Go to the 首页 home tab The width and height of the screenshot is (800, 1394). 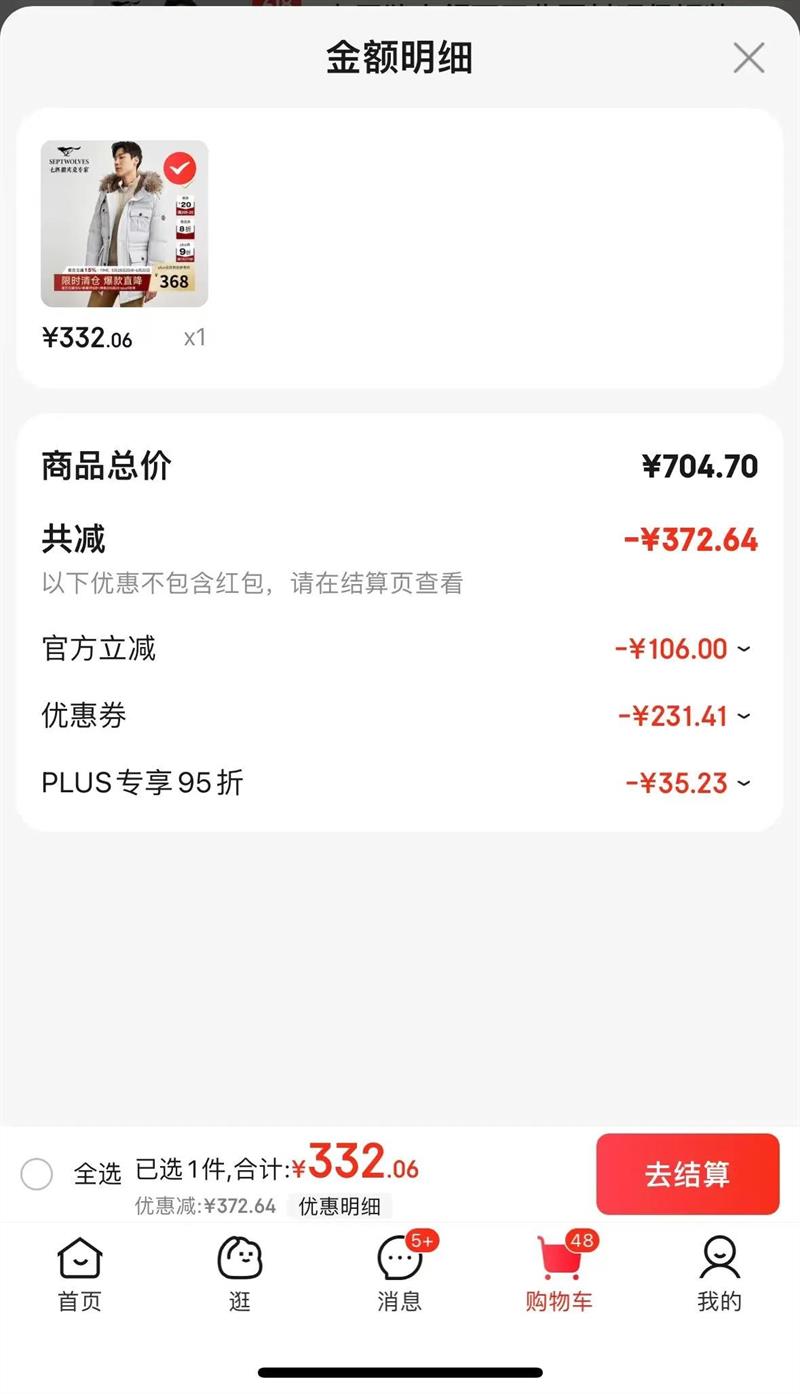[80, 1274]
